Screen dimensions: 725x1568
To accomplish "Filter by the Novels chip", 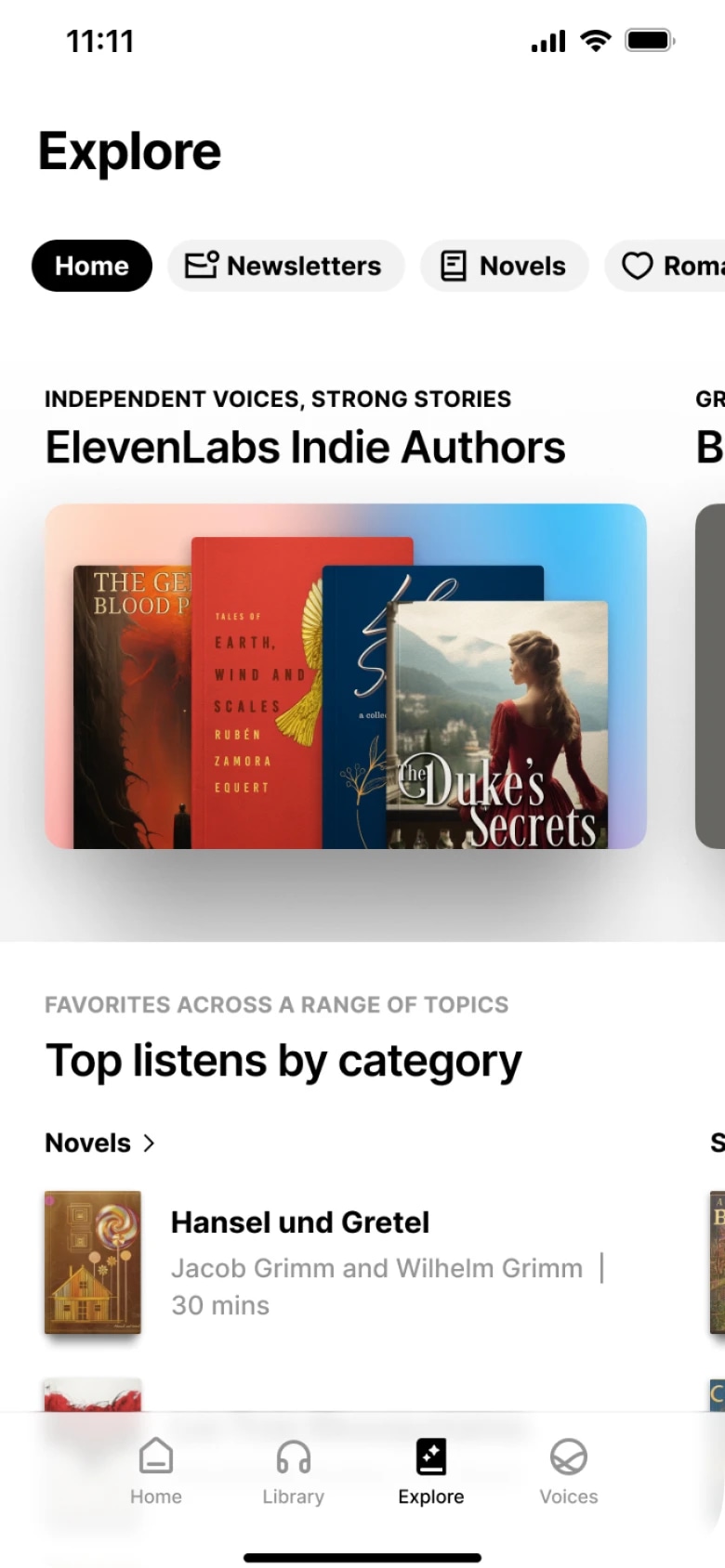I will coord(505,266).
